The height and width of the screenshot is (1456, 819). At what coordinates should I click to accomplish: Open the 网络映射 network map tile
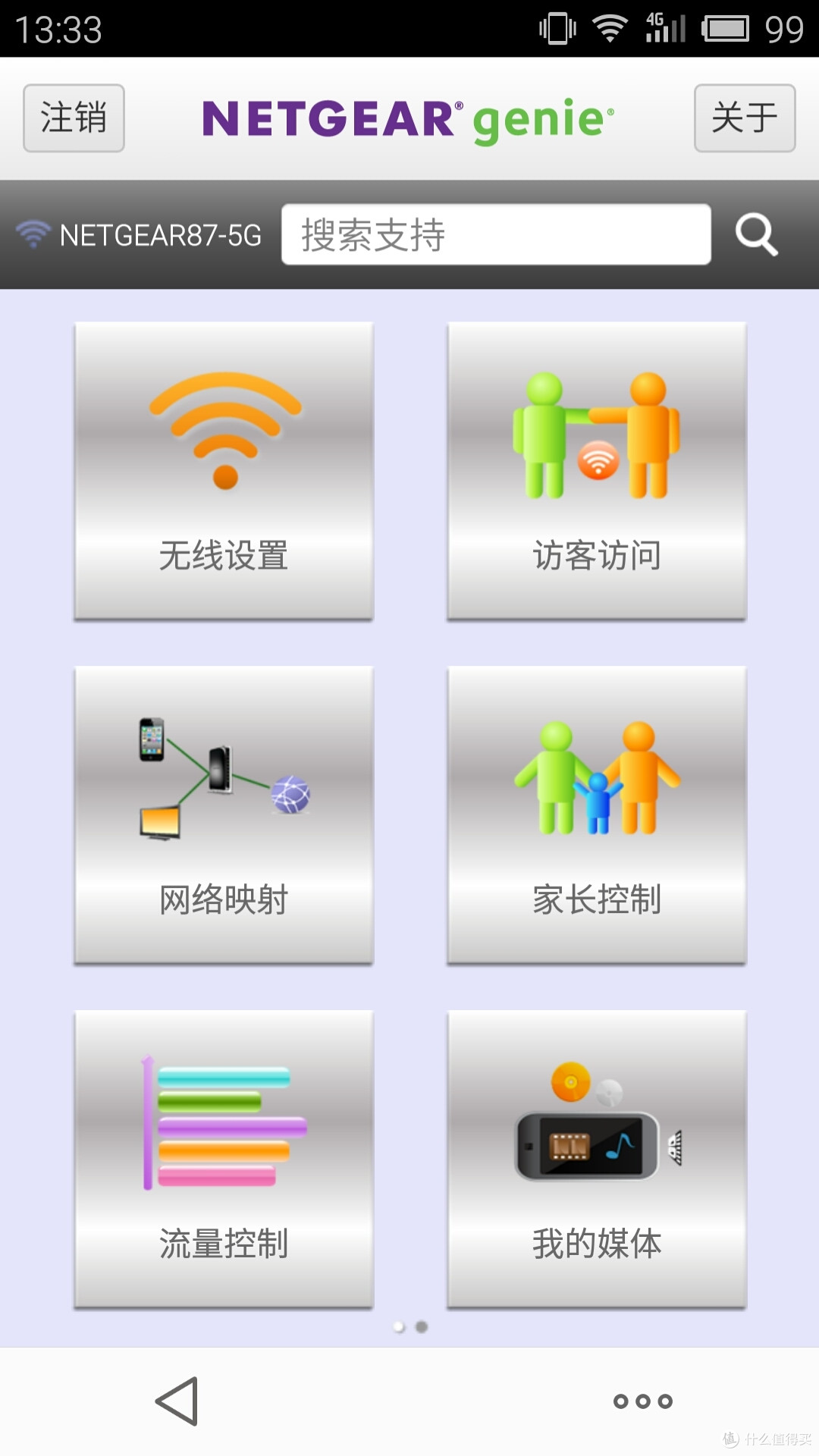(224, 815)
